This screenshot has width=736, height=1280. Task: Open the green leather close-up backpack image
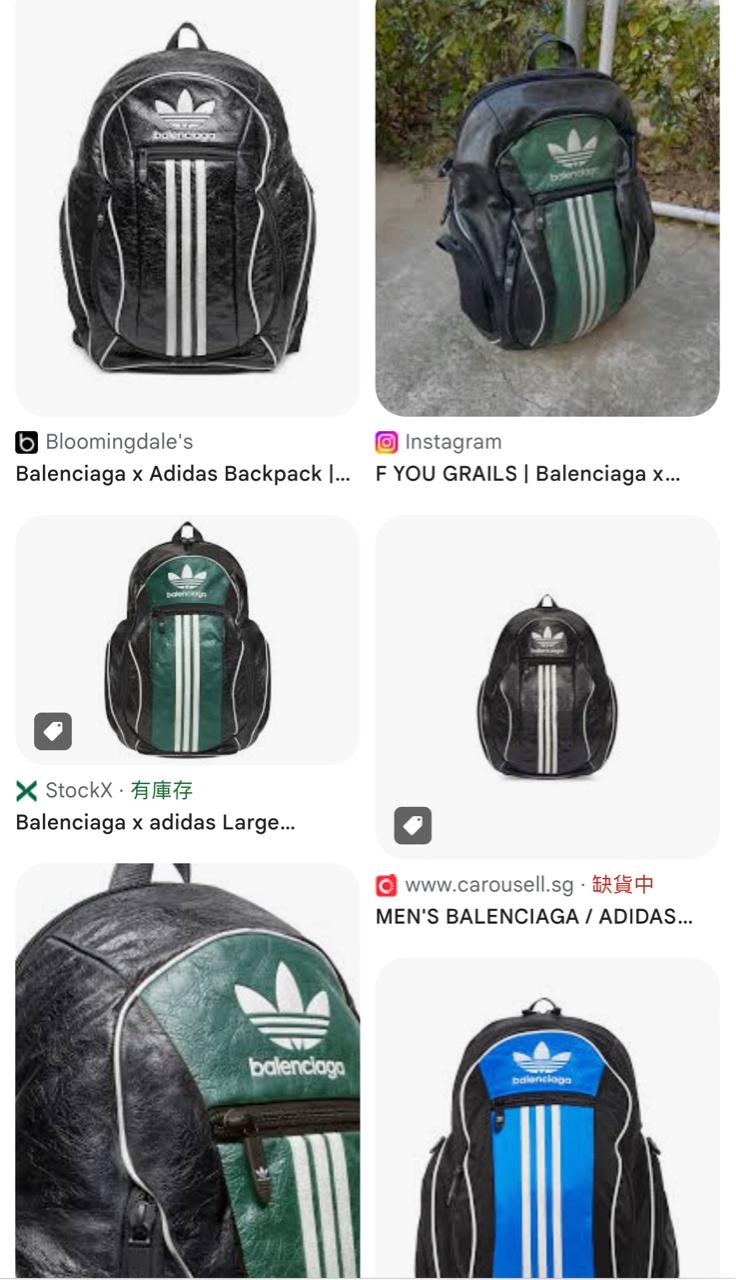(x=187, y=1070)
